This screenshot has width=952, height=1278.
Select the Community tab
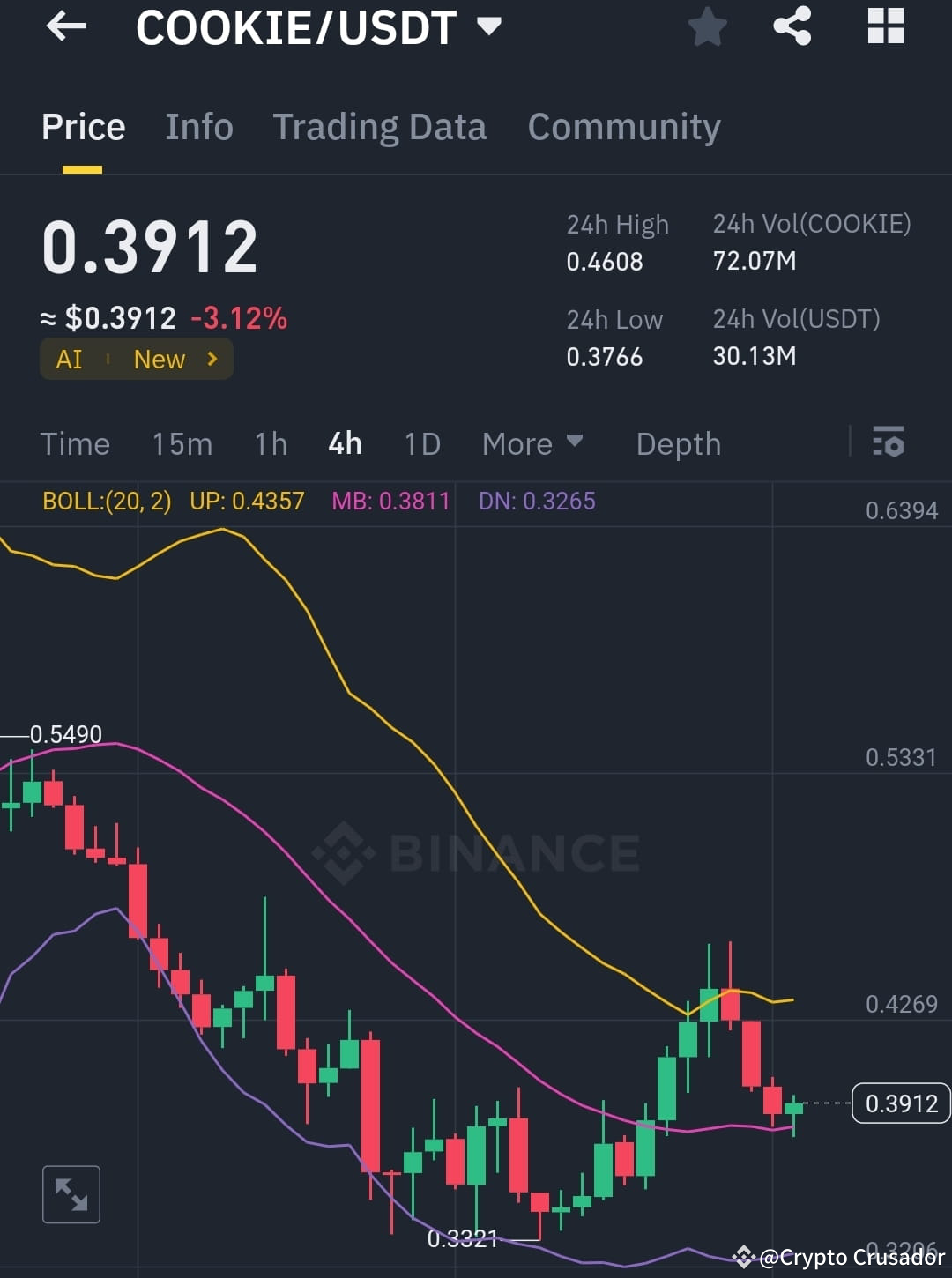click(623, 126)
